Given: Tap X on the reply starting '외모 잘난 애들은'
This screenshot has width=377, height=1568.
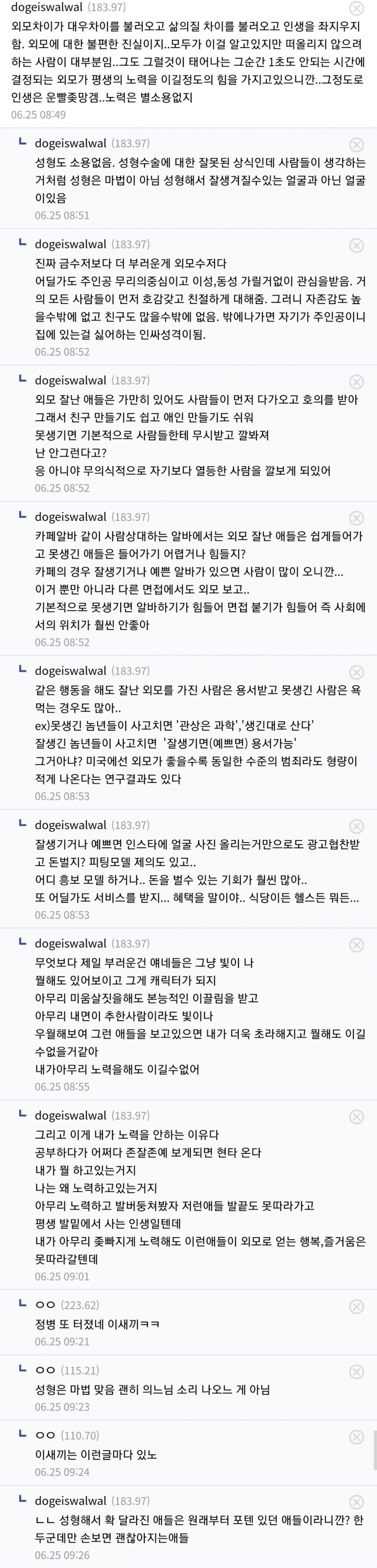Looking at the screenshot, I should (x=357, y=382).
